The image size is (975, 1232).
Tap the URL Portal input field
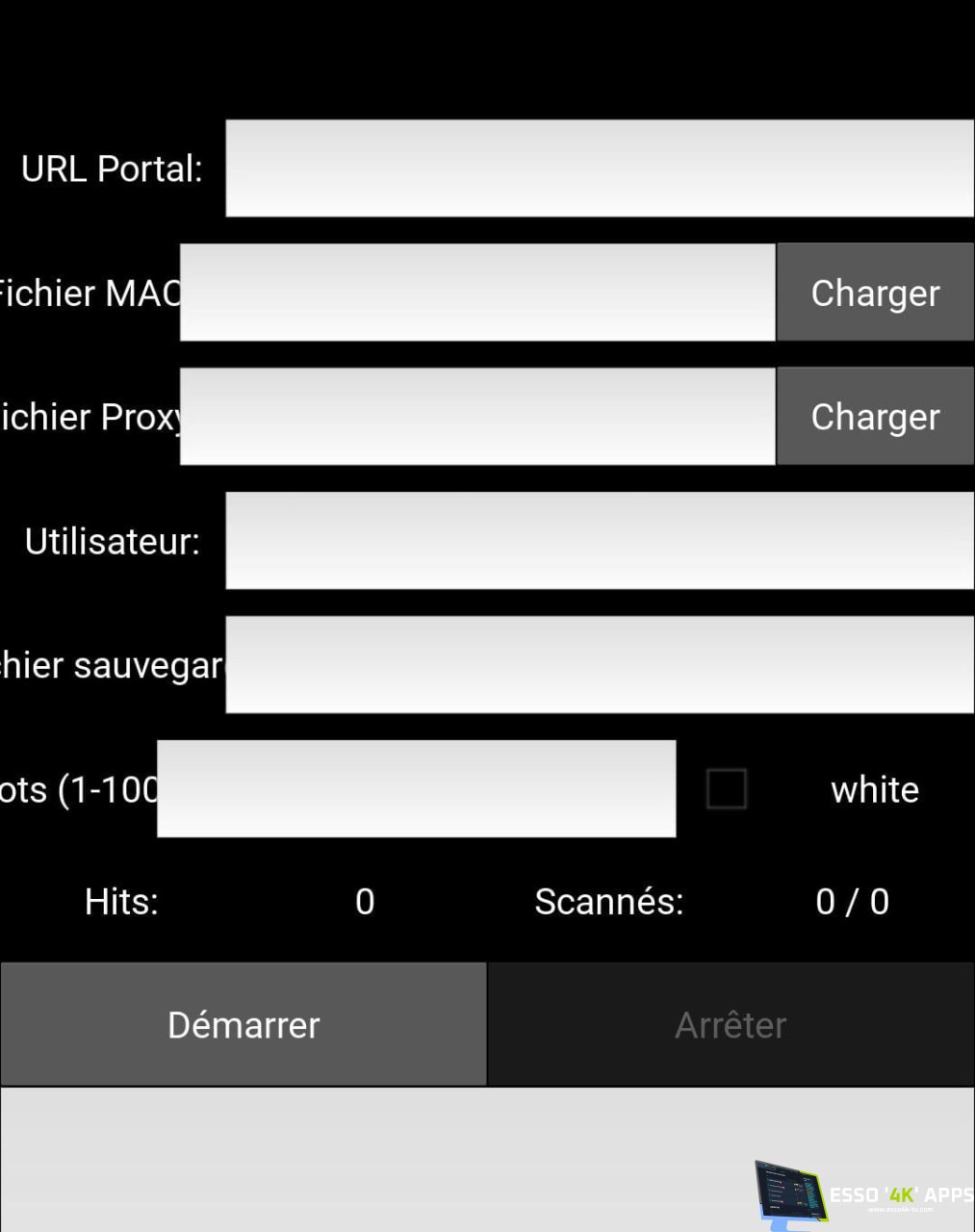[599, 168]
